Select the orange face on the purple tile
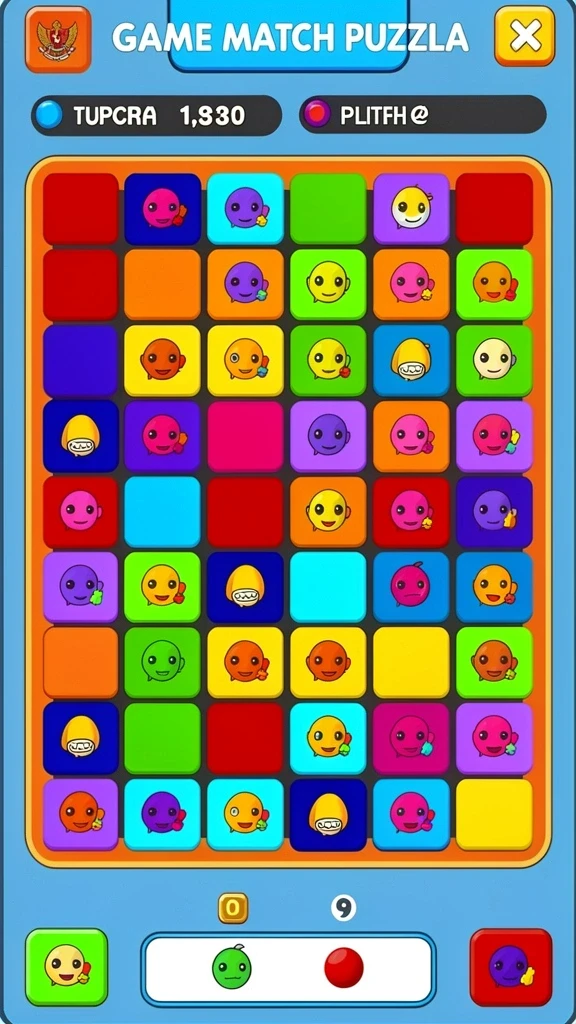576x1024 pixels. coord(80,813)
